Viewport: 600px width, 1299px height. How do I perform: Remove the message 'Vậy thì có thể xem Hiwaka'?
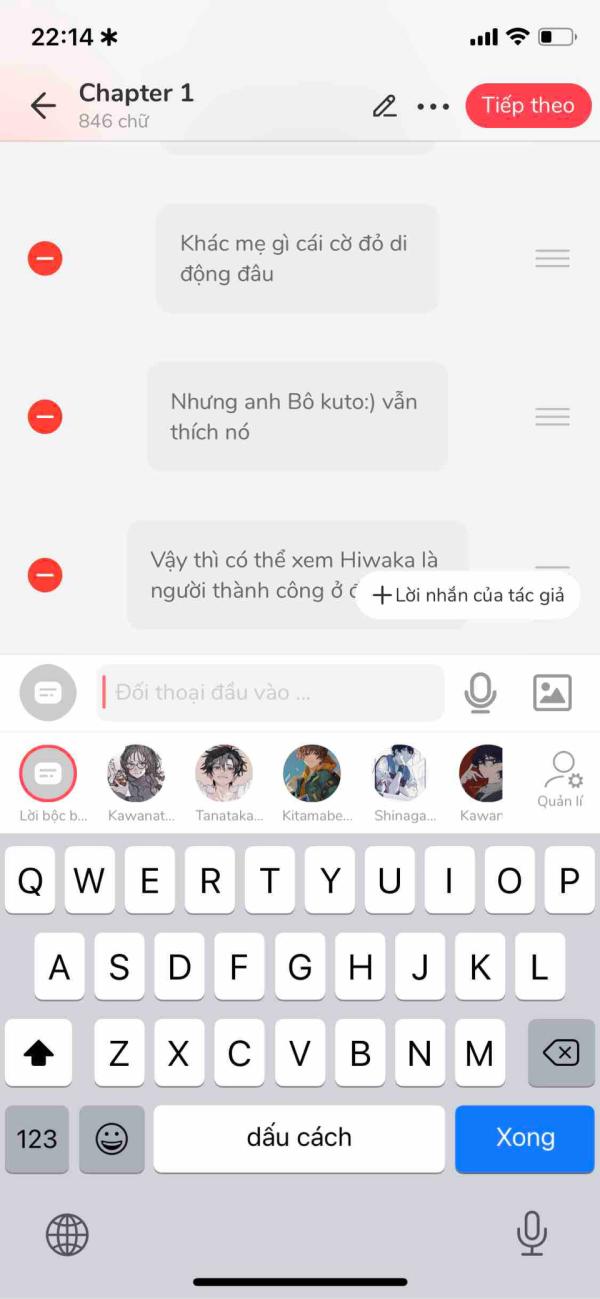click(45, 575)
